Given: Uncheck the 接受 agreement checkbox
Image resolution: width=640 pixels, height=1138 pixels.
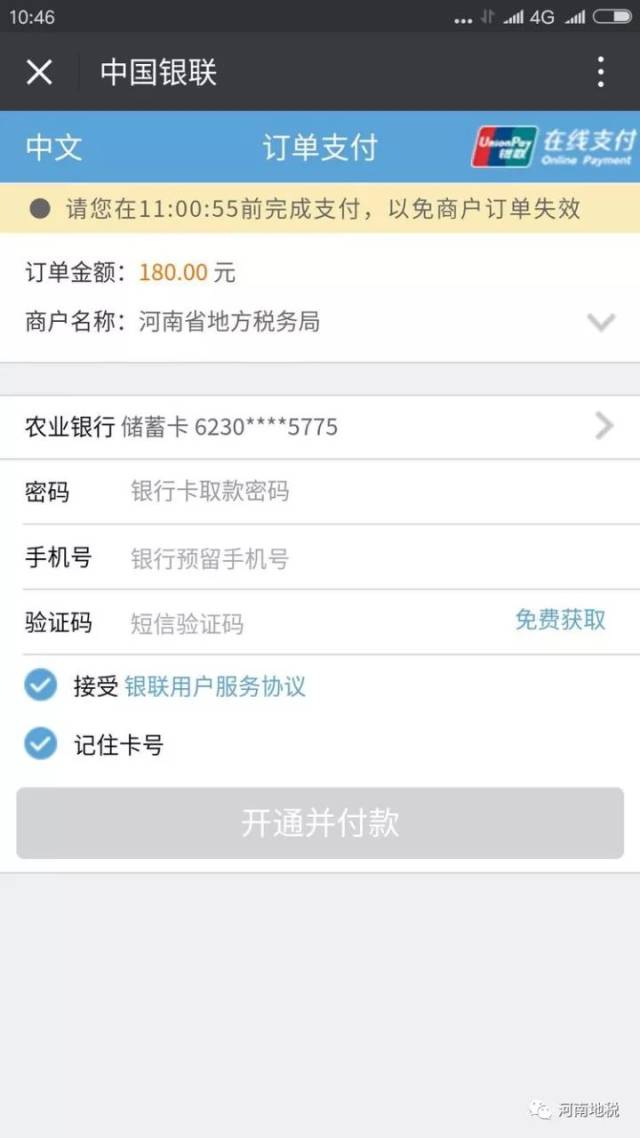Looking at the screenshot, I should (41, 686).
